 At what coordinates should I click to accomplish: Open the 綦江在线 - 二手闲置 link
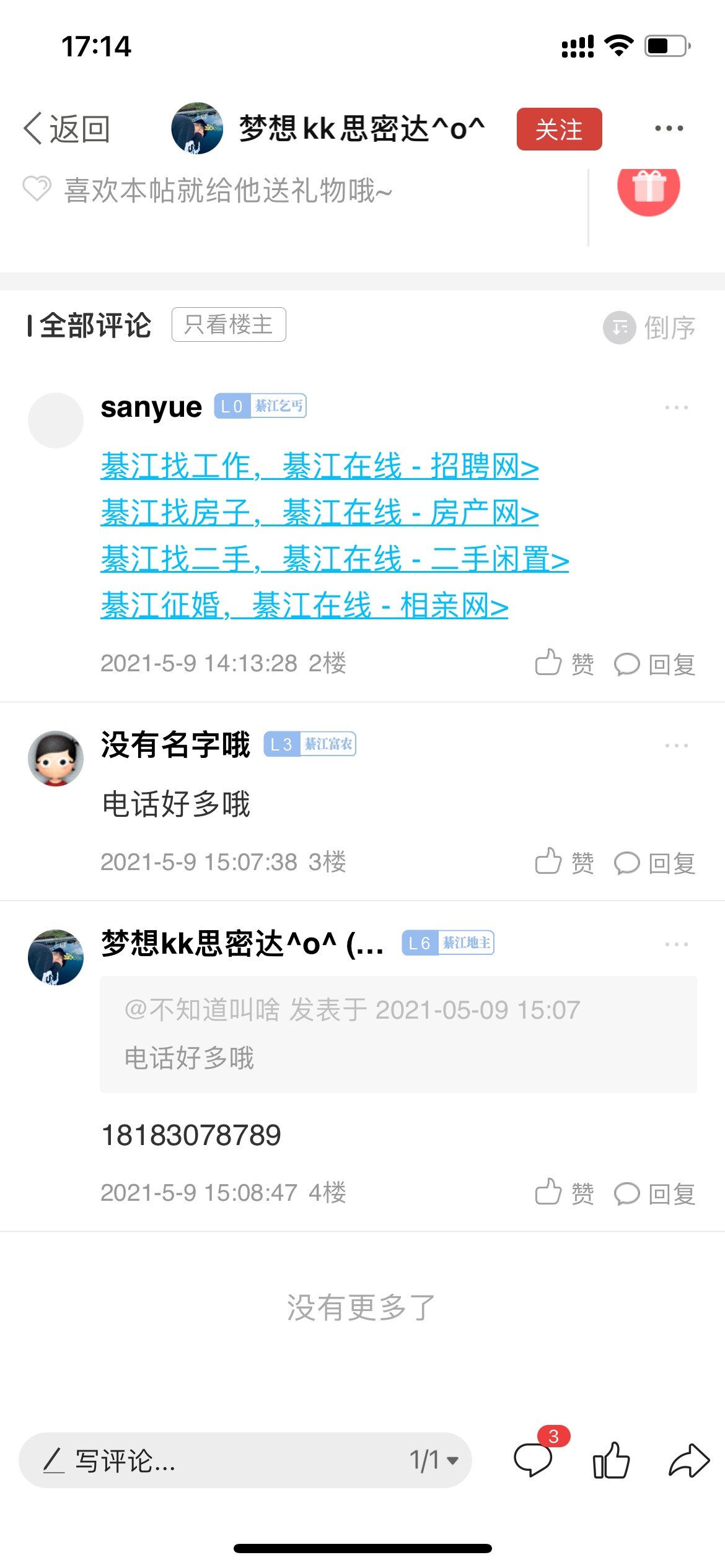335,559
